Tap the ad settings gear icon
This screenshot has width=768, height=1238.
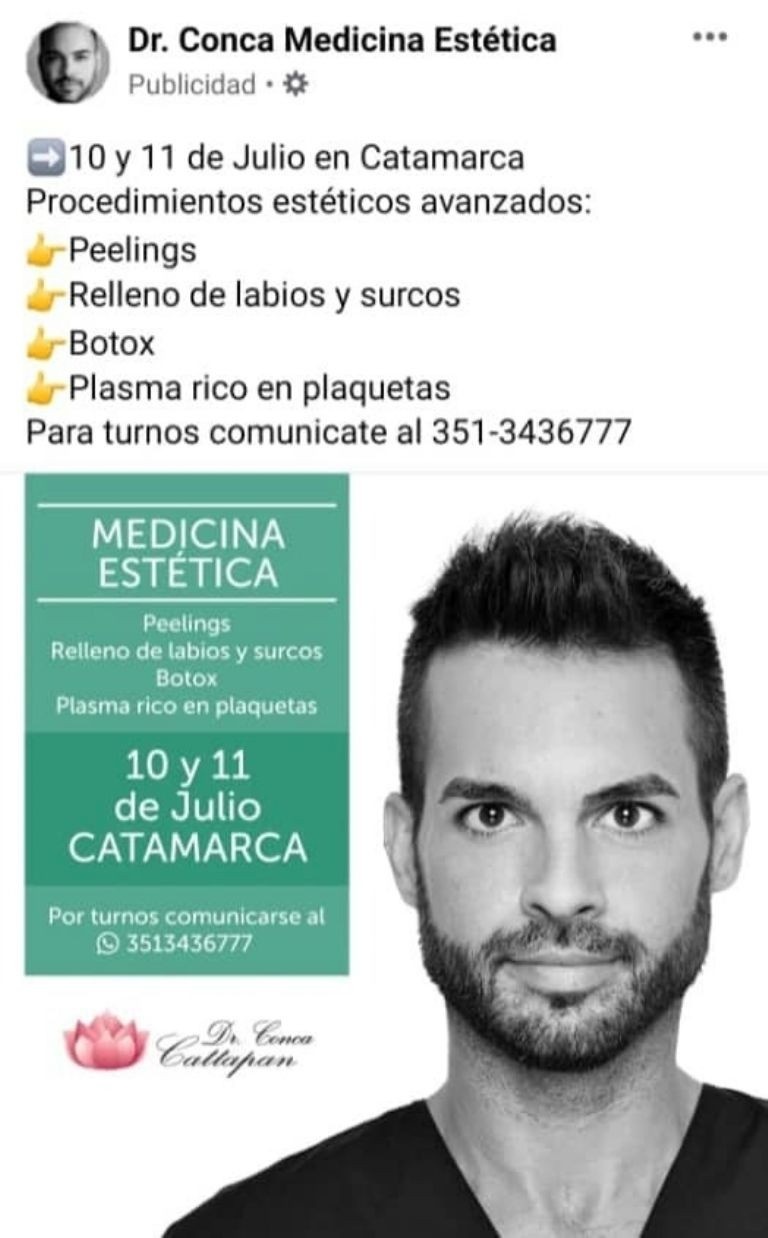click(x=295, y=86)
